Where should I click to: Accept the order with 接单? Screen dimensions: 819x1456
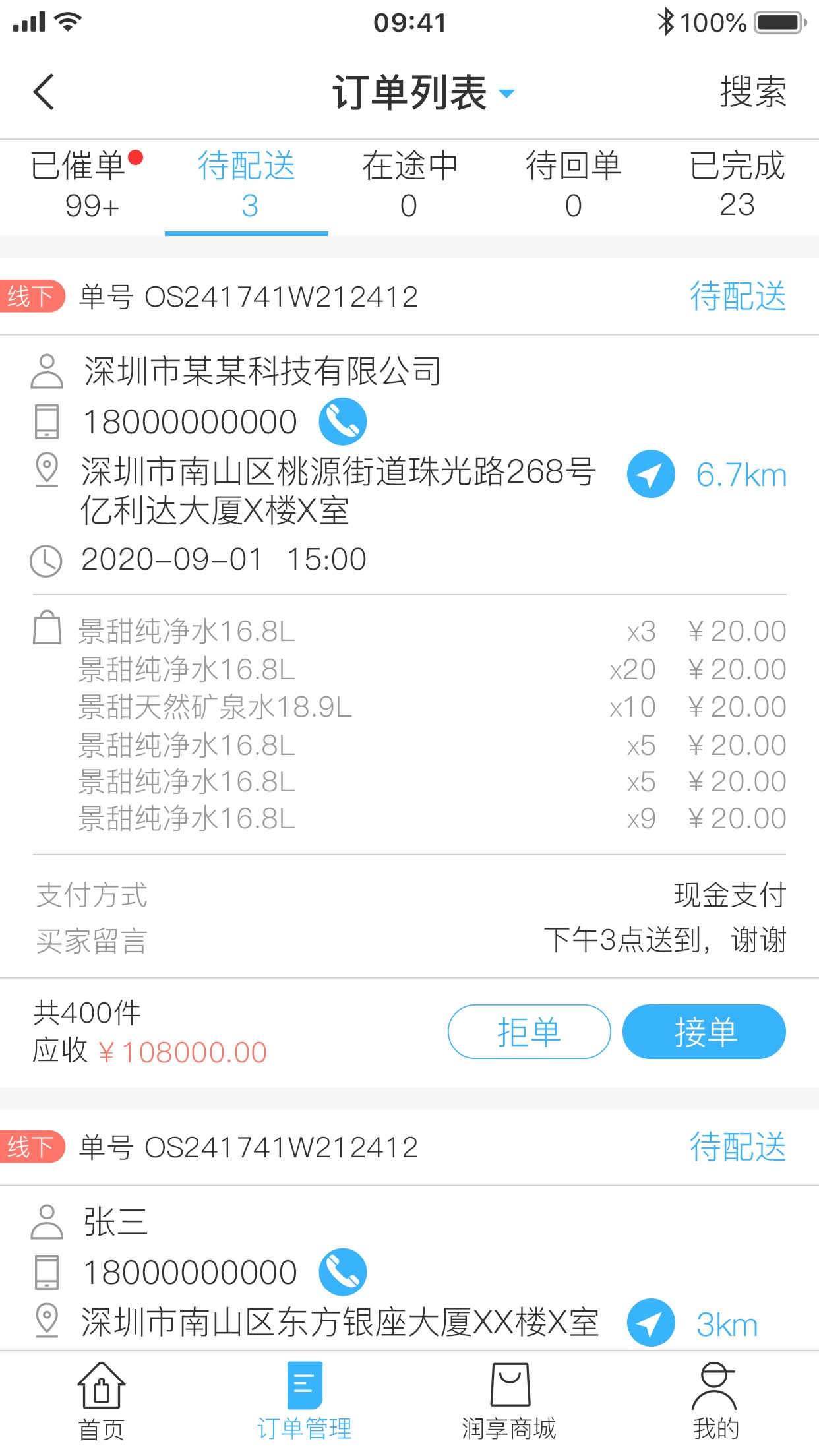coord(704,1031)
